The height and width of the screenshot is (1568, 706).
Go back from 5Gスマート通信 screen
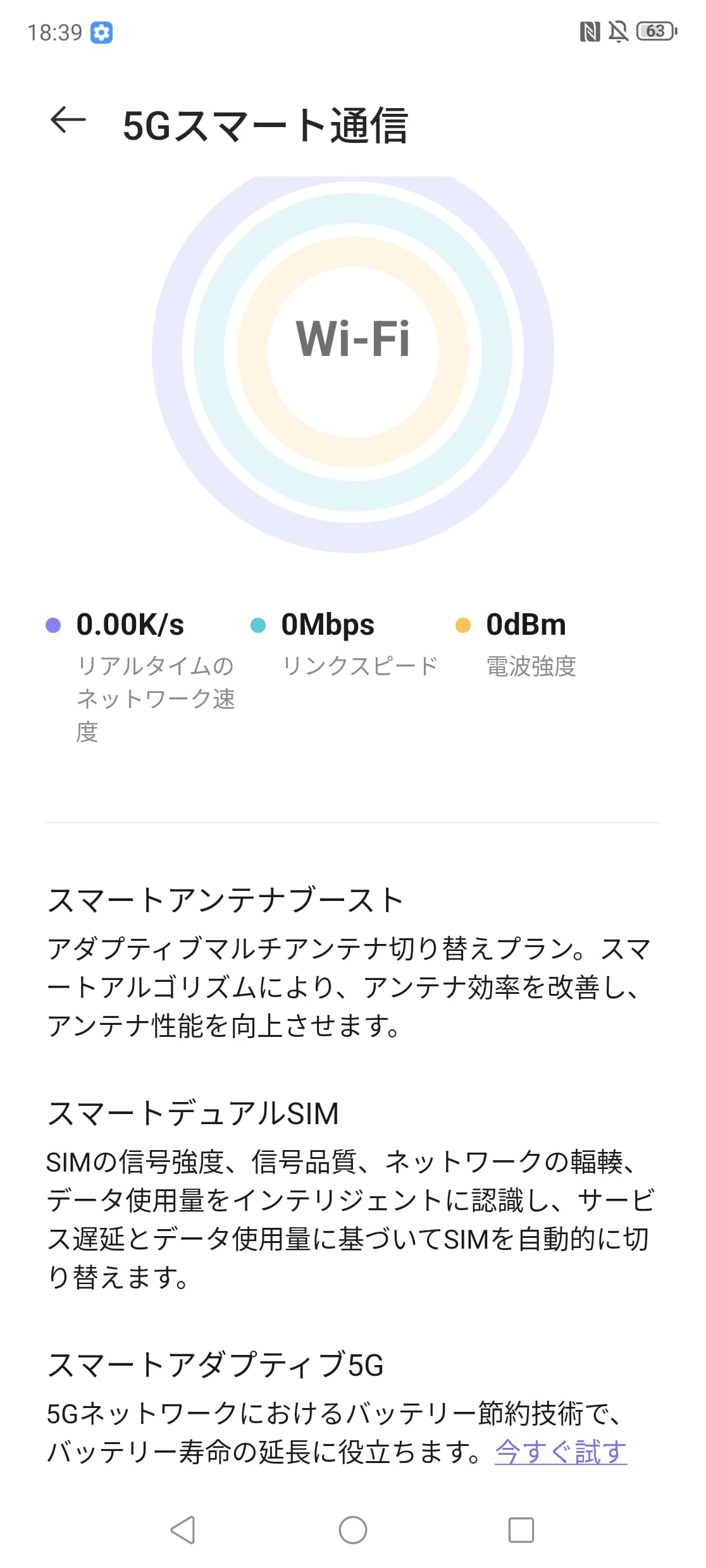tap(68, 119)
